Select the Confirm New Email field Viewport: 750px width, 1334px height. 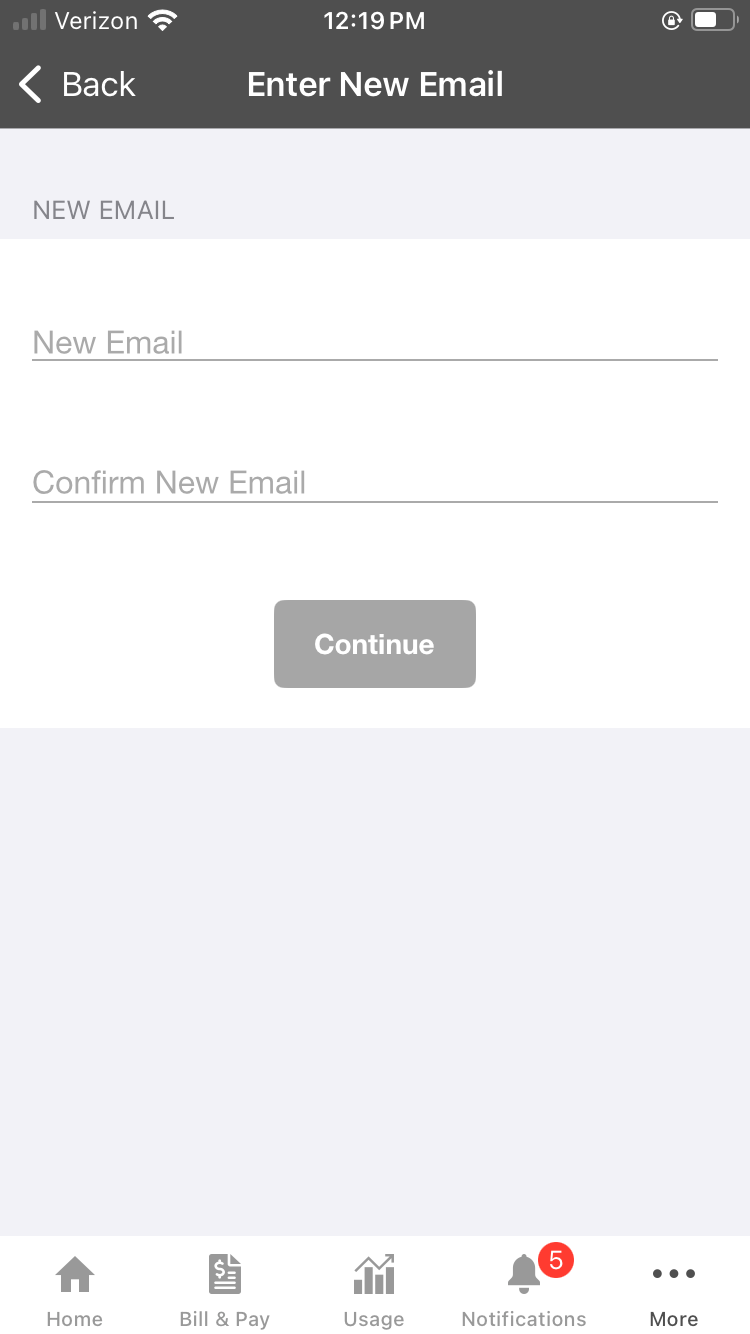[374, 482]
